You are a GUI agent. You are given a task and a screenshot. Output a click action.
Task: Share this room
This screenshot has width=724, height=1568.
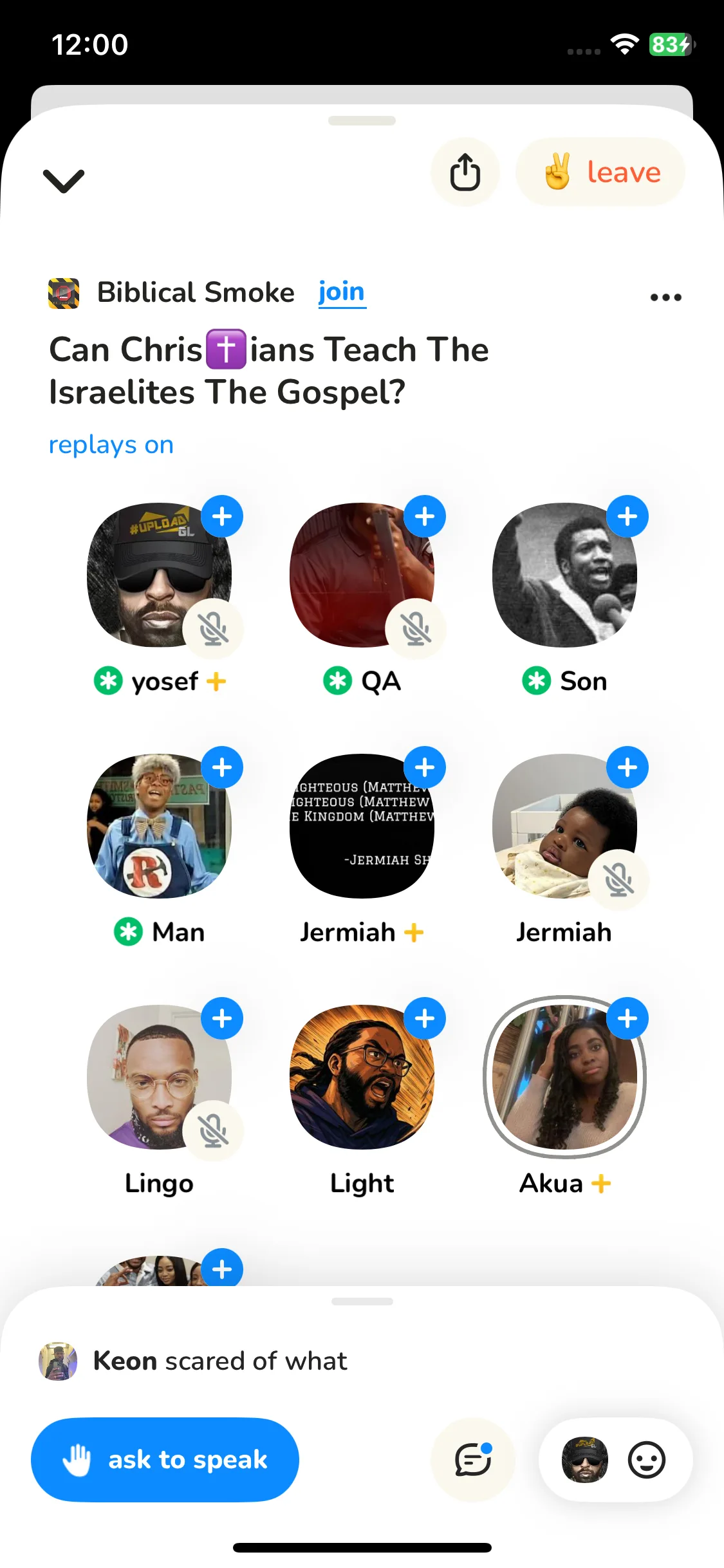465,173
